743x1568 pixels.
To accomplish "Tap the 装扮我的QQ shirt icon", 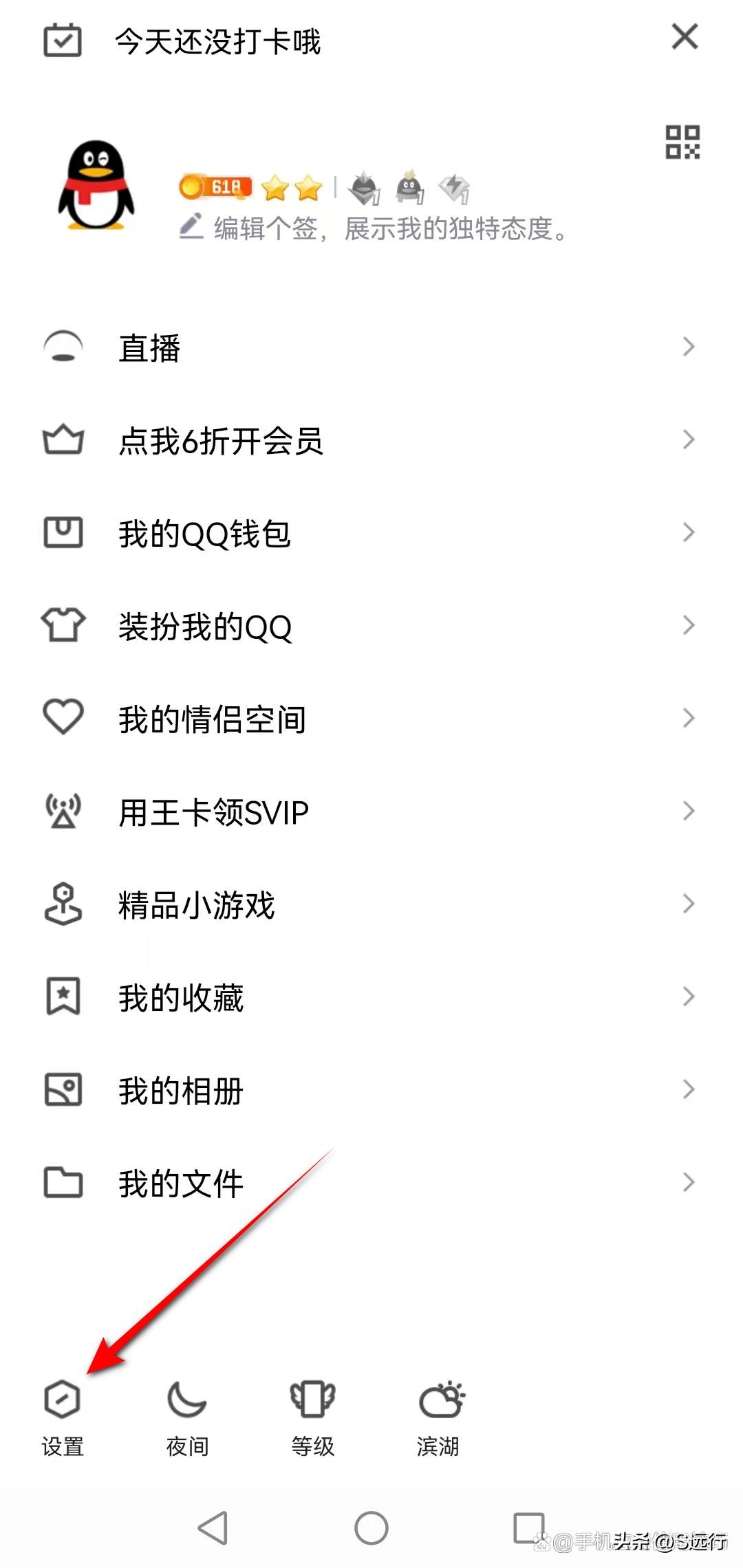I will click(x=63, y=626).
